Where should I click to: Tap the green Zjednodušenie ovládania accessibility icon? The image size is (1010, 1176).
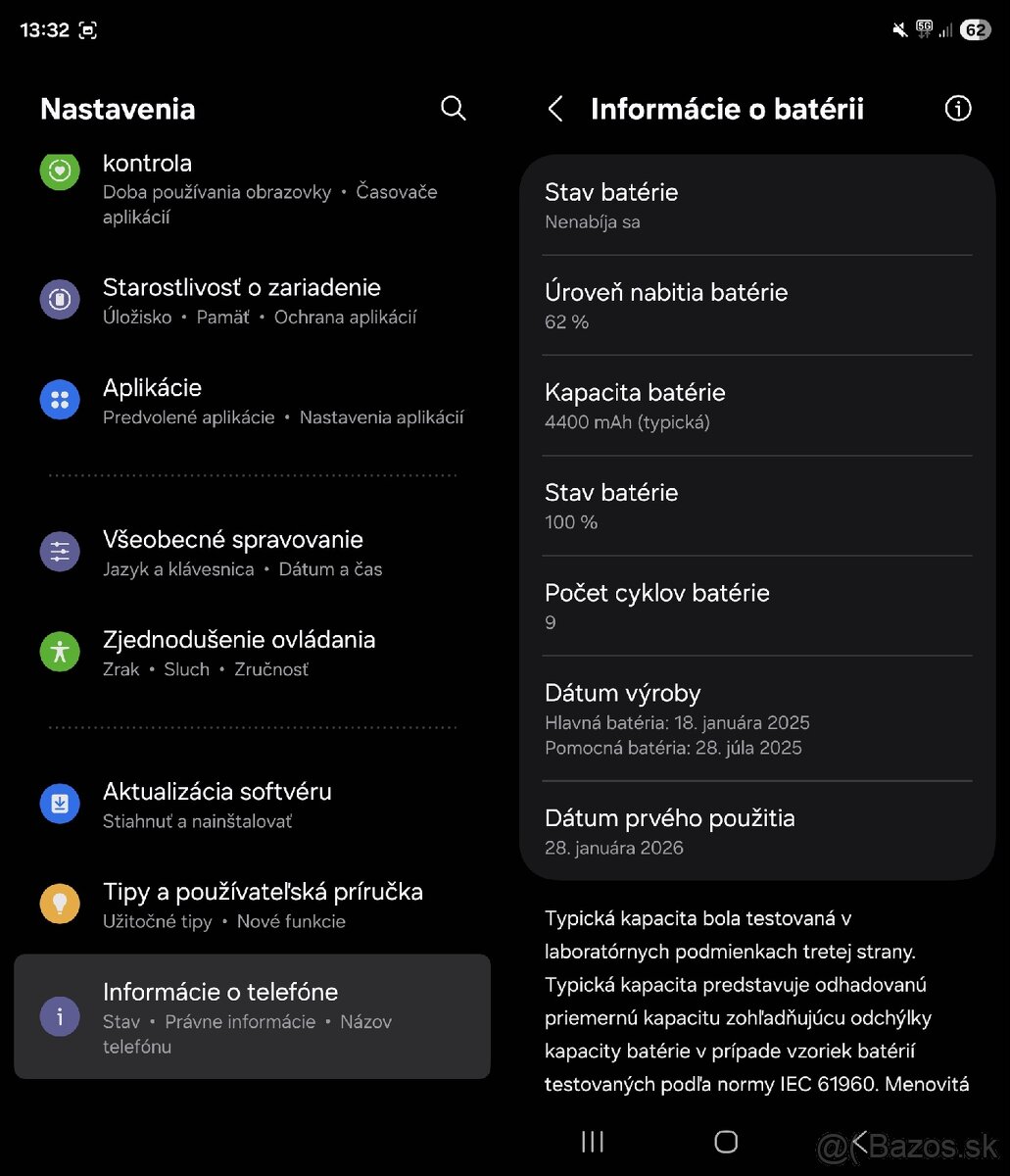60,652
